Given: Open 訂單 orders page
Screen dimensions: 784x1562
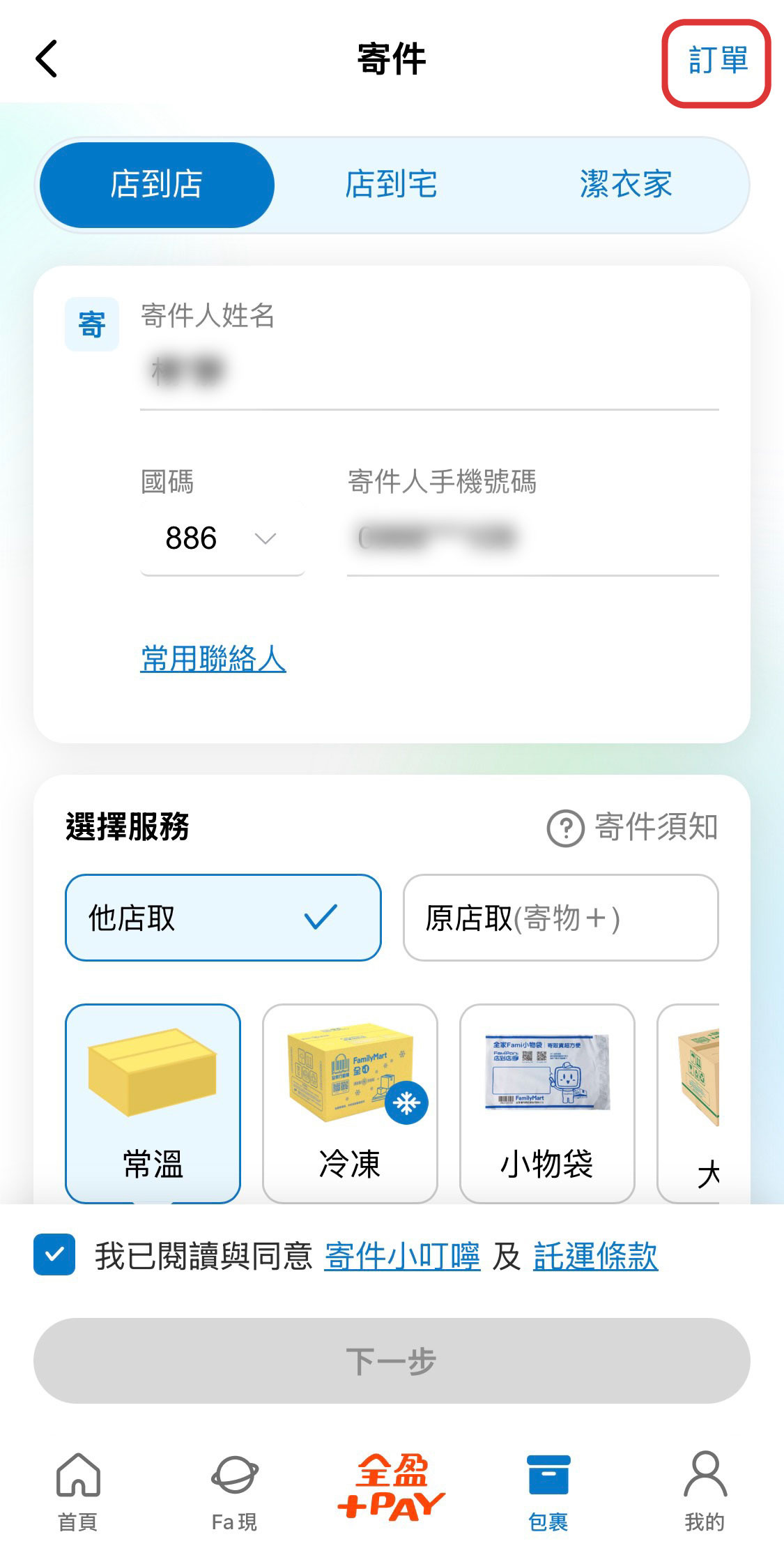Looking at the screenshot, I should coord(718,61).
